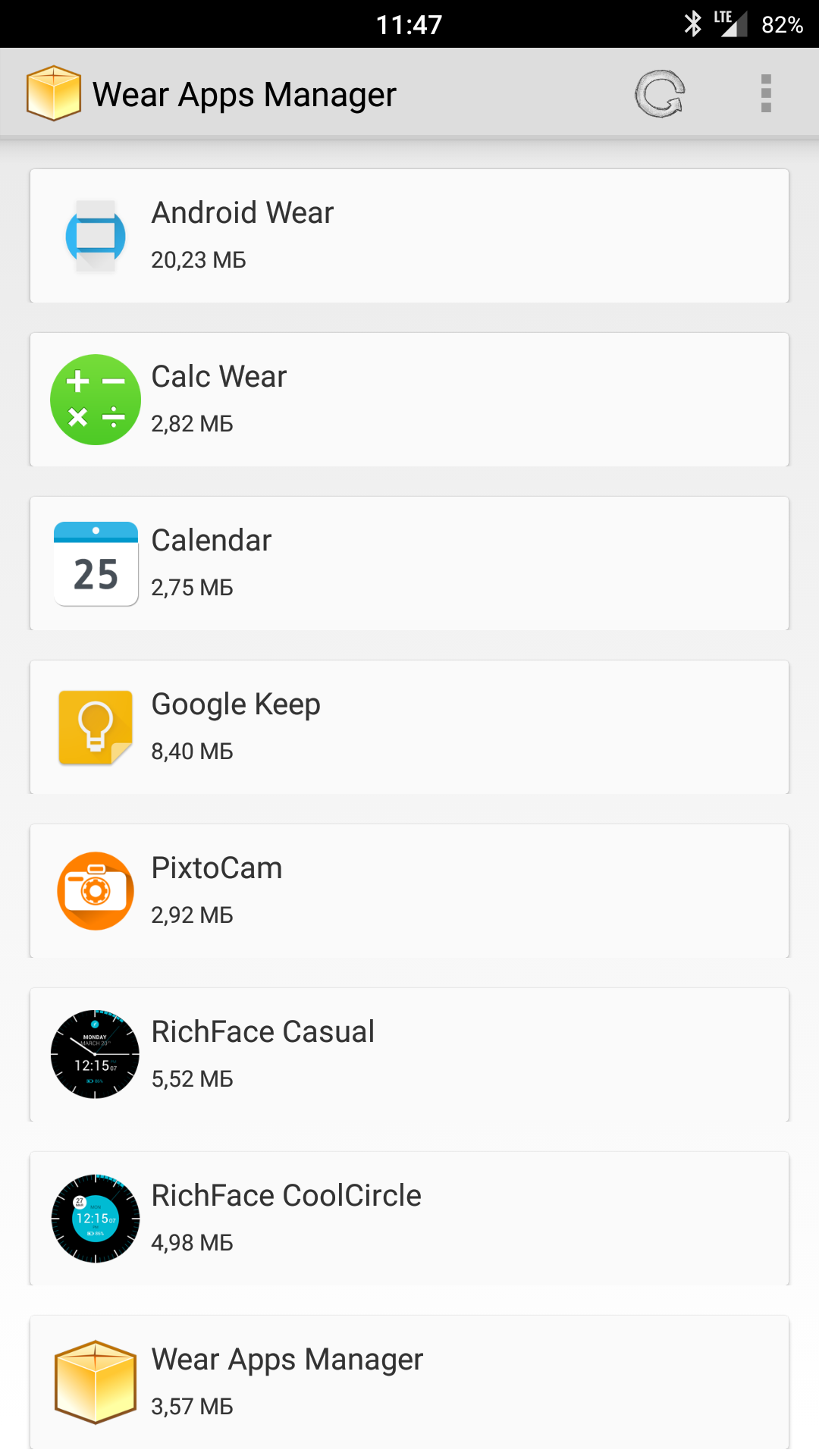This screenshot has height=1456, width=819.
Task: Select RichFace CoolCircle from the list
Action: click(x=409, y=1219)
